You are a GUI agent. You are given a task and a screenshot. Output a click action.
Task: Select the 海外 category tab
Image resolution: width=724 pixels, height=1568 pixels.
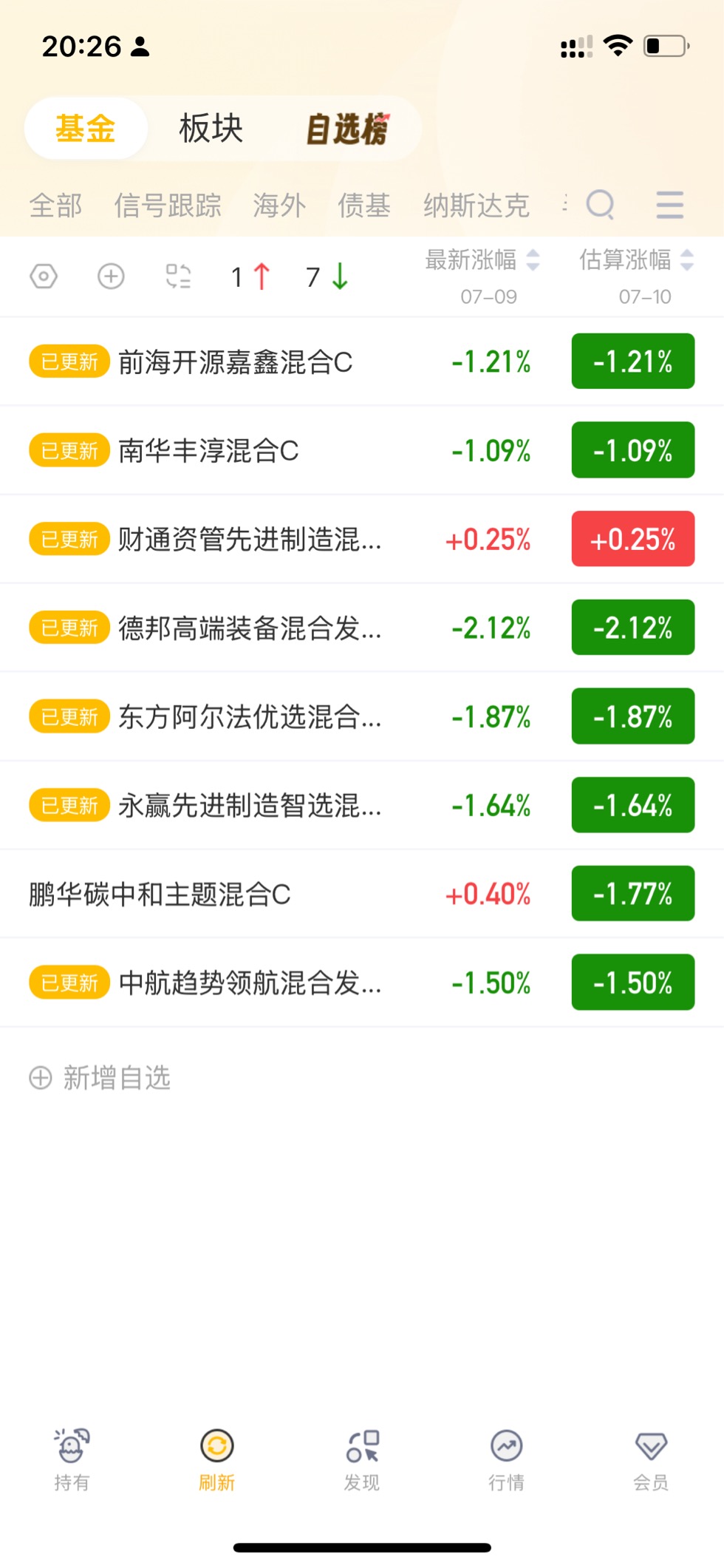click(279, 206)
